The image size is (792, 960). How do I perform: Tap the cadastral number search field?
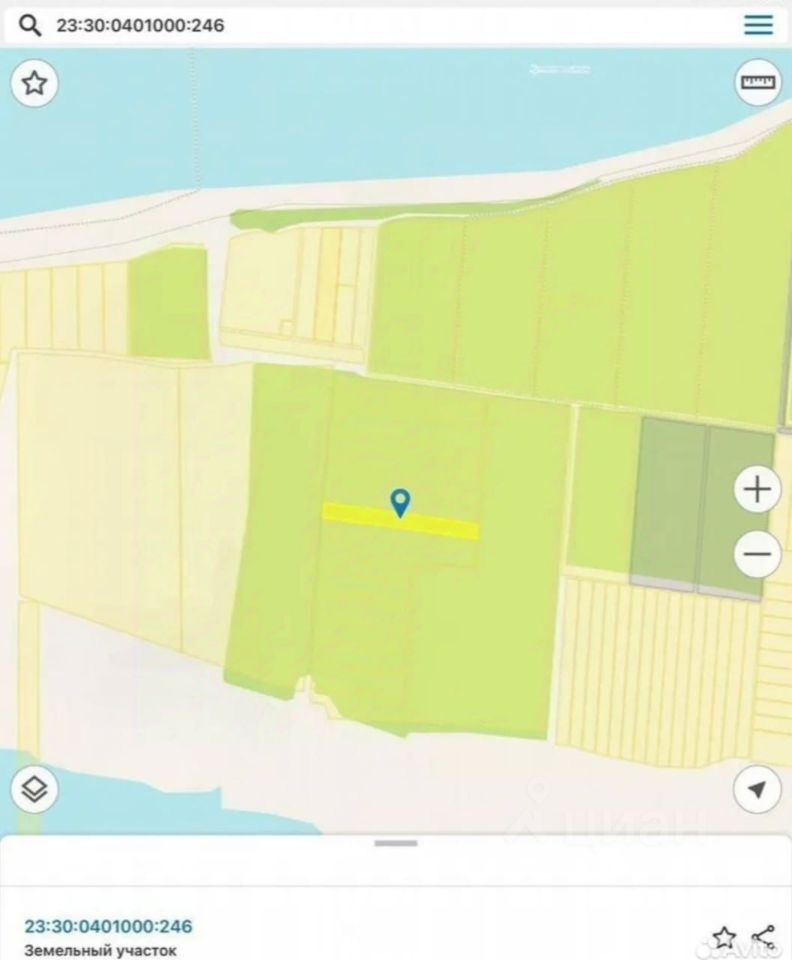(380, 25)
